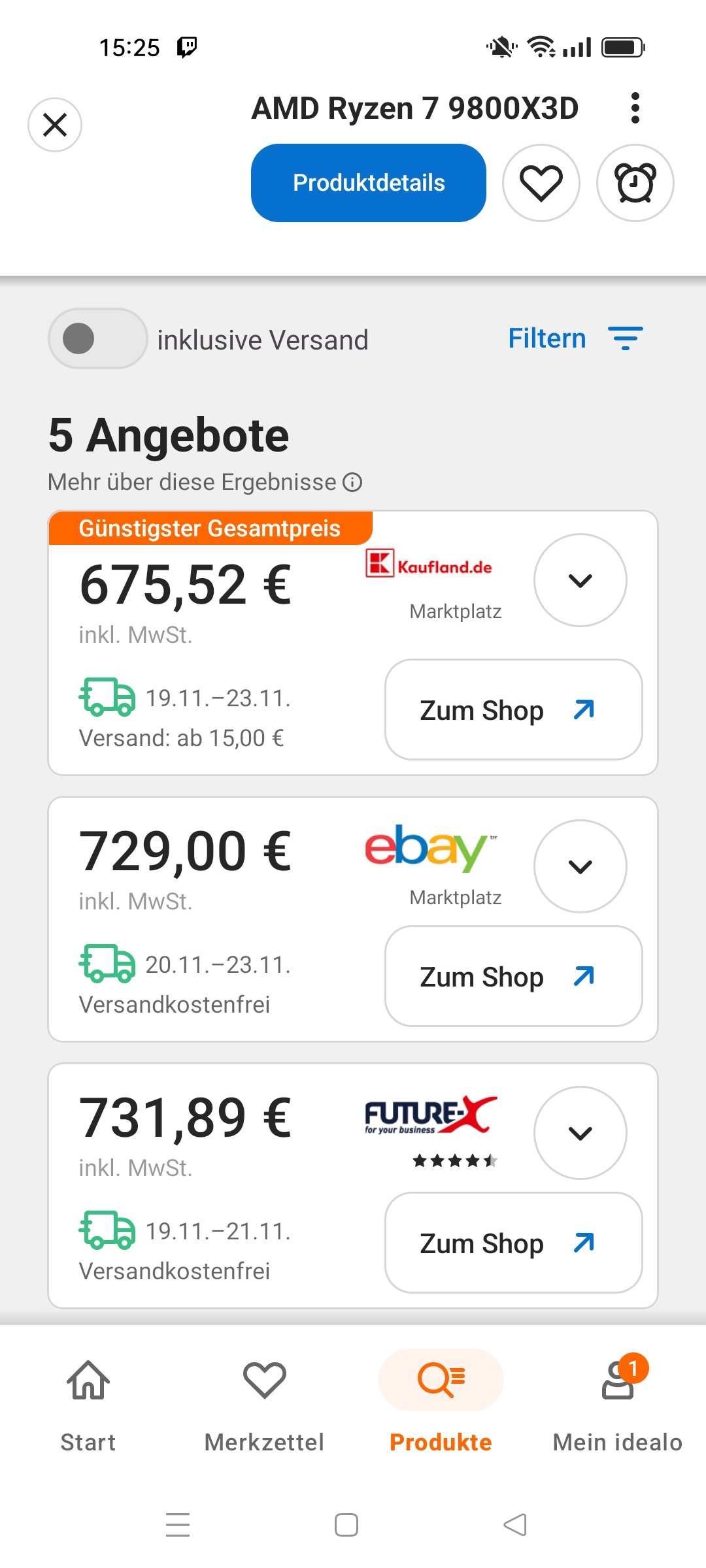Expand the Future-X offer details
This screenshot has height=1568, width=706.
pos(580,1133)
